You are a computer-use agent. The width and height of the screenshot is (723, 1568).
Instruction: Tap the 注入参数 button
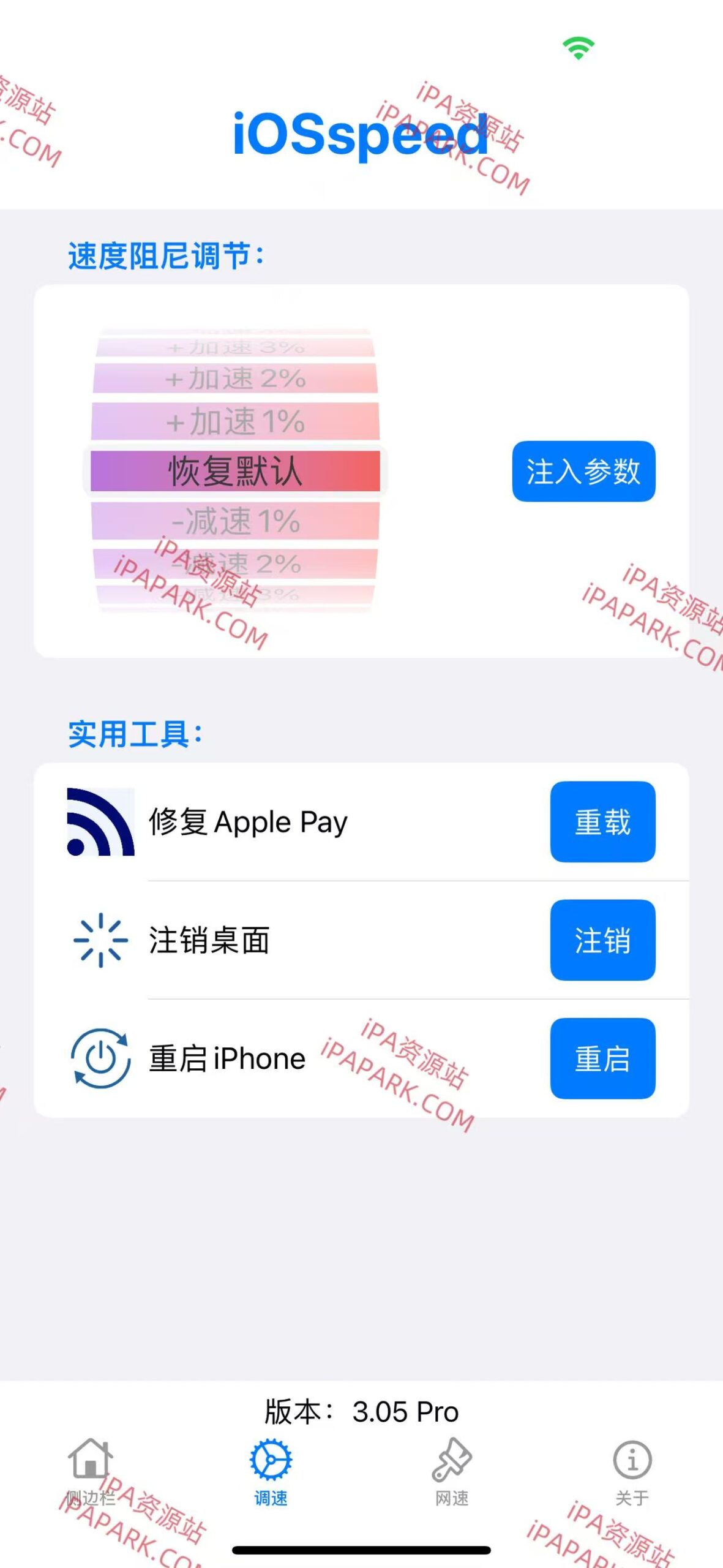(x=583, y=472)
